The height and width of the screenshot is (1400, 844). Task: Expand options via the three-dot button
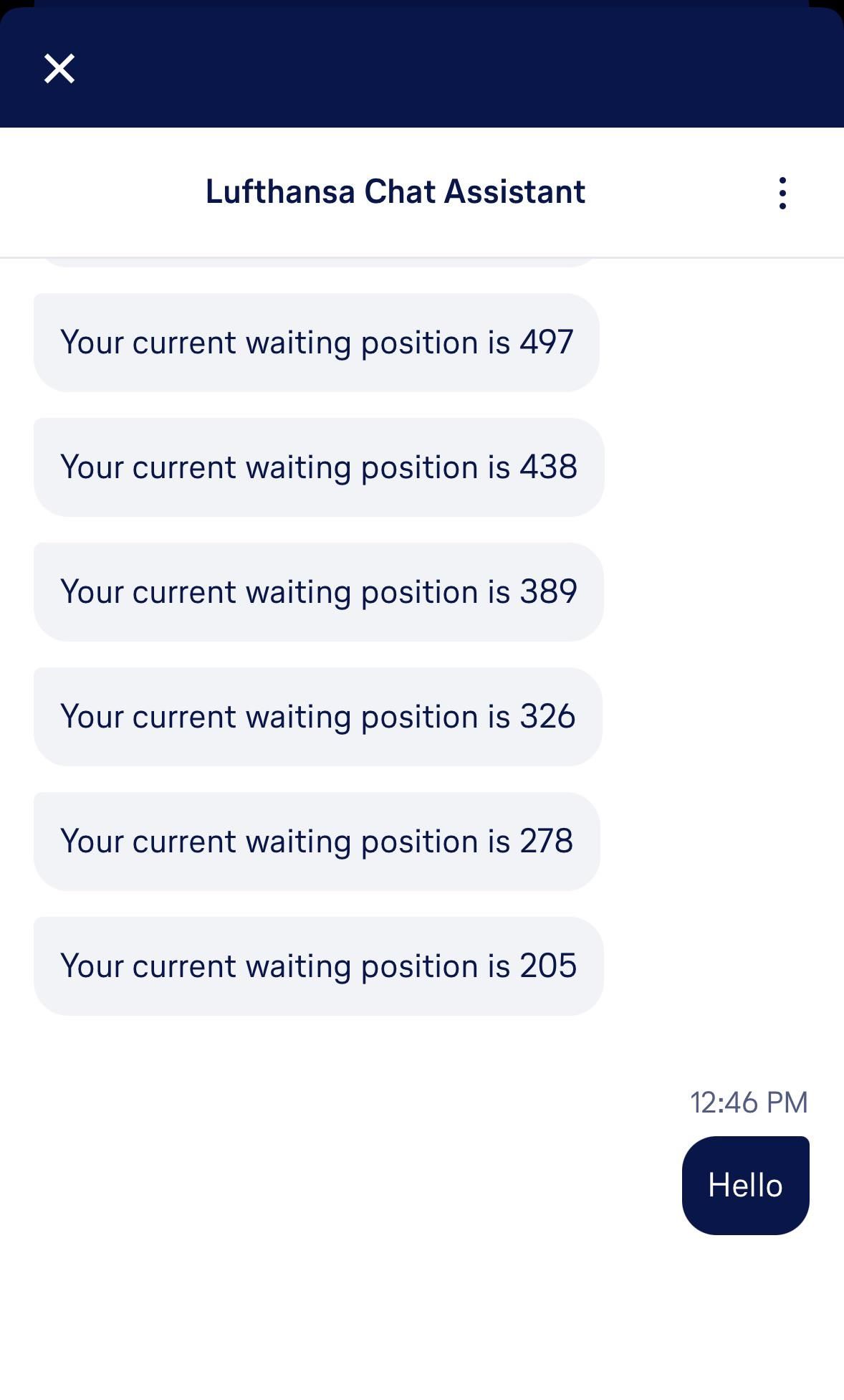(x=782, y=191)
